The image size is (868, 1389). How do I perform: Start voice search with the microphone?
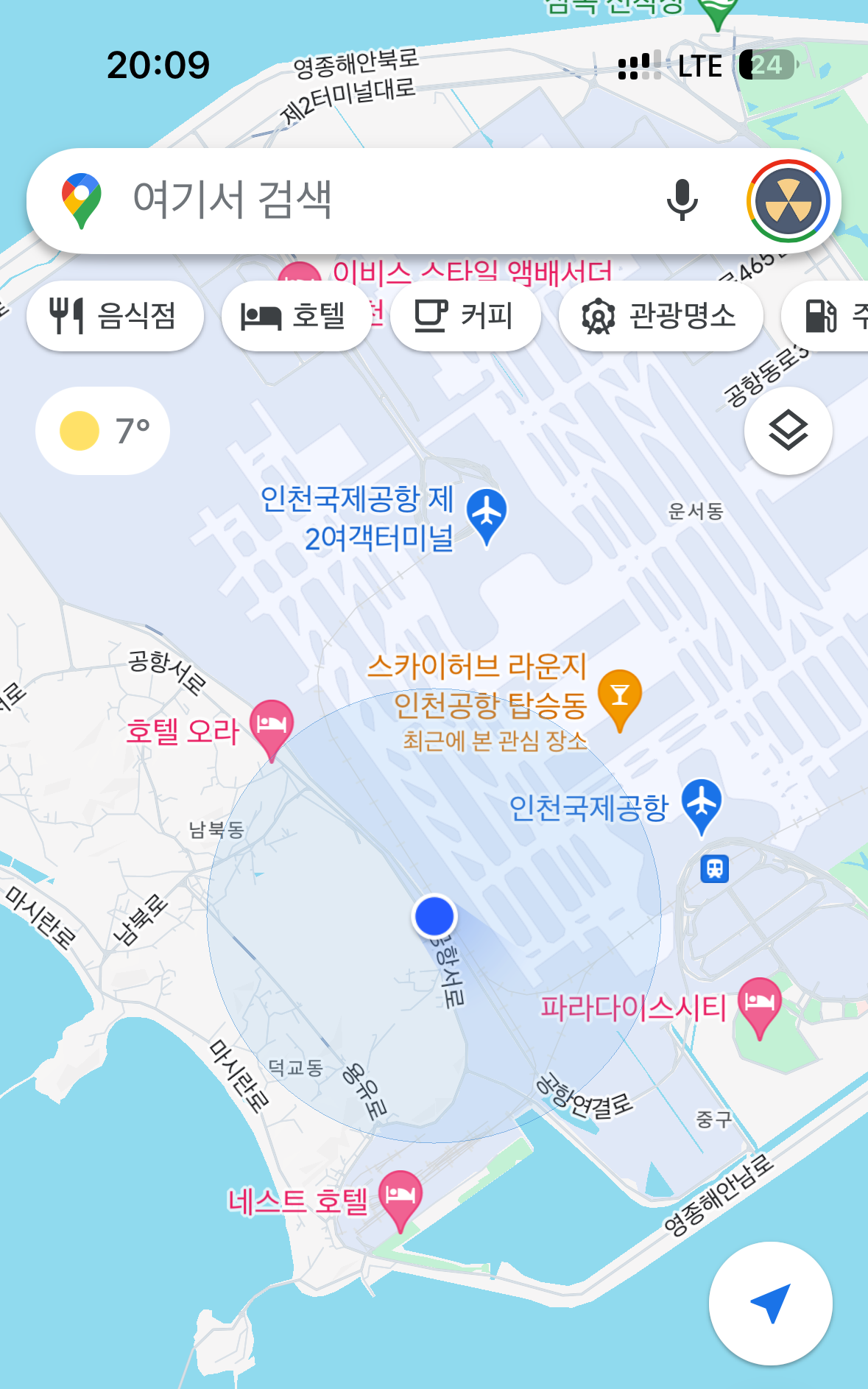pyautogui.click(x=682, y=200)
